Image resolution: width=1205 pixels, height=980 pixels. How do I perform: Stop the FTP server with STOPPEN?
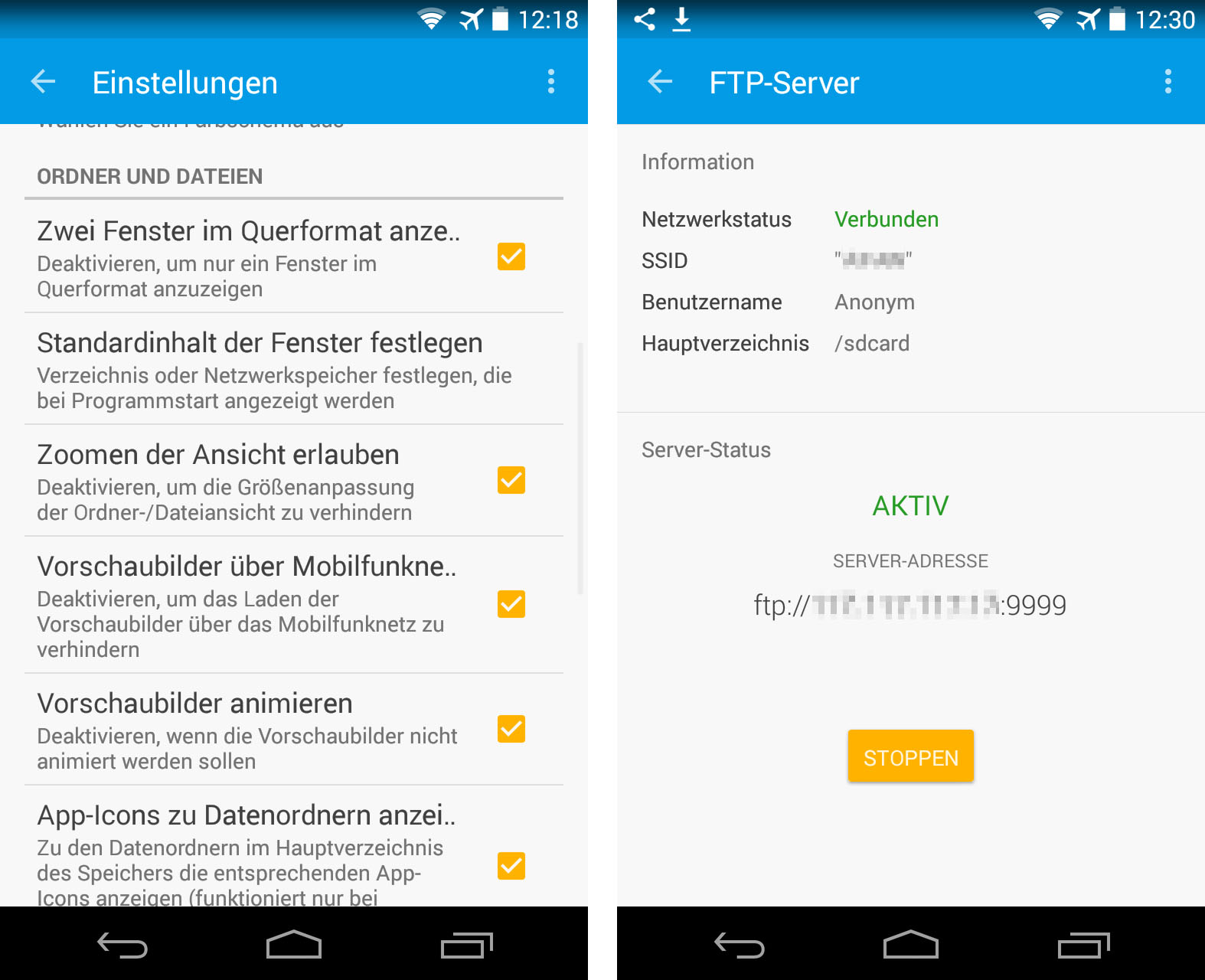[910, 756]
